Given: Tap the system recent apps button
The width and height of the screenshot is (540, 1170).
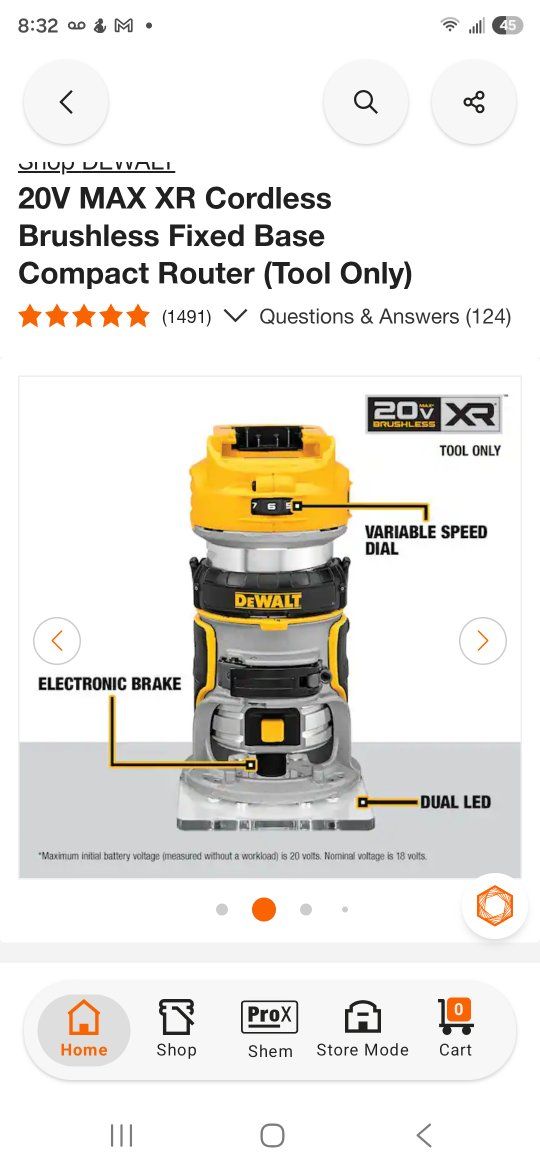Looking at the screenshot, I should pos(121,1135).
